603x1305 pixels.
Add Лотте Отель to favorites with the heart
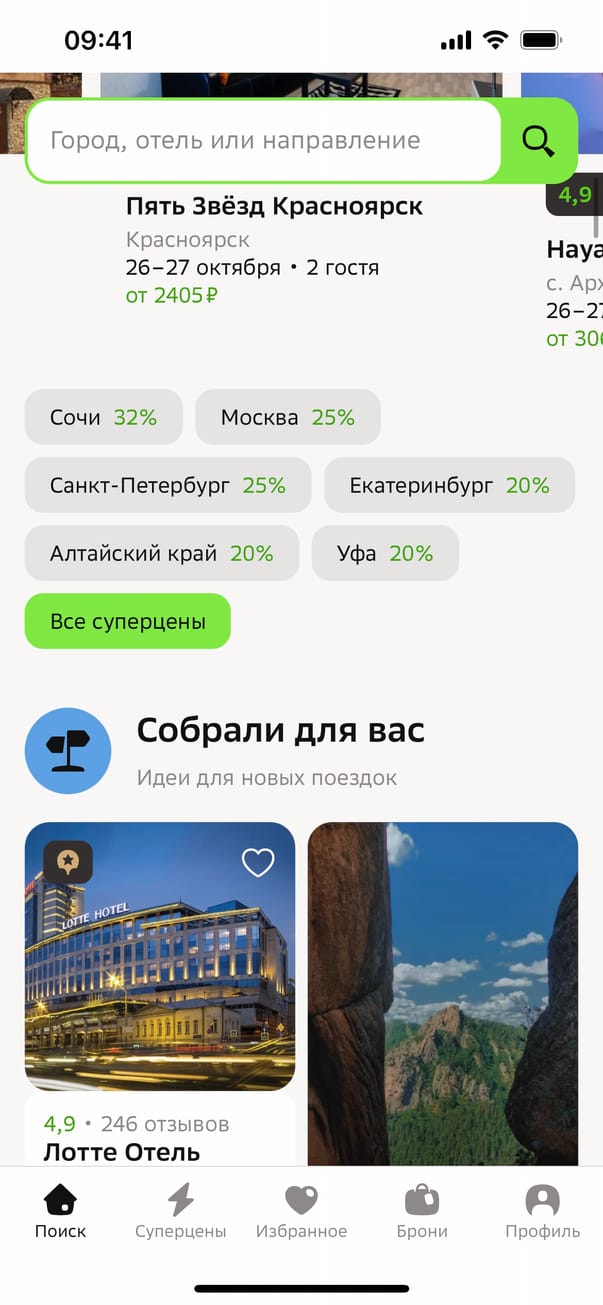point(258,862)
